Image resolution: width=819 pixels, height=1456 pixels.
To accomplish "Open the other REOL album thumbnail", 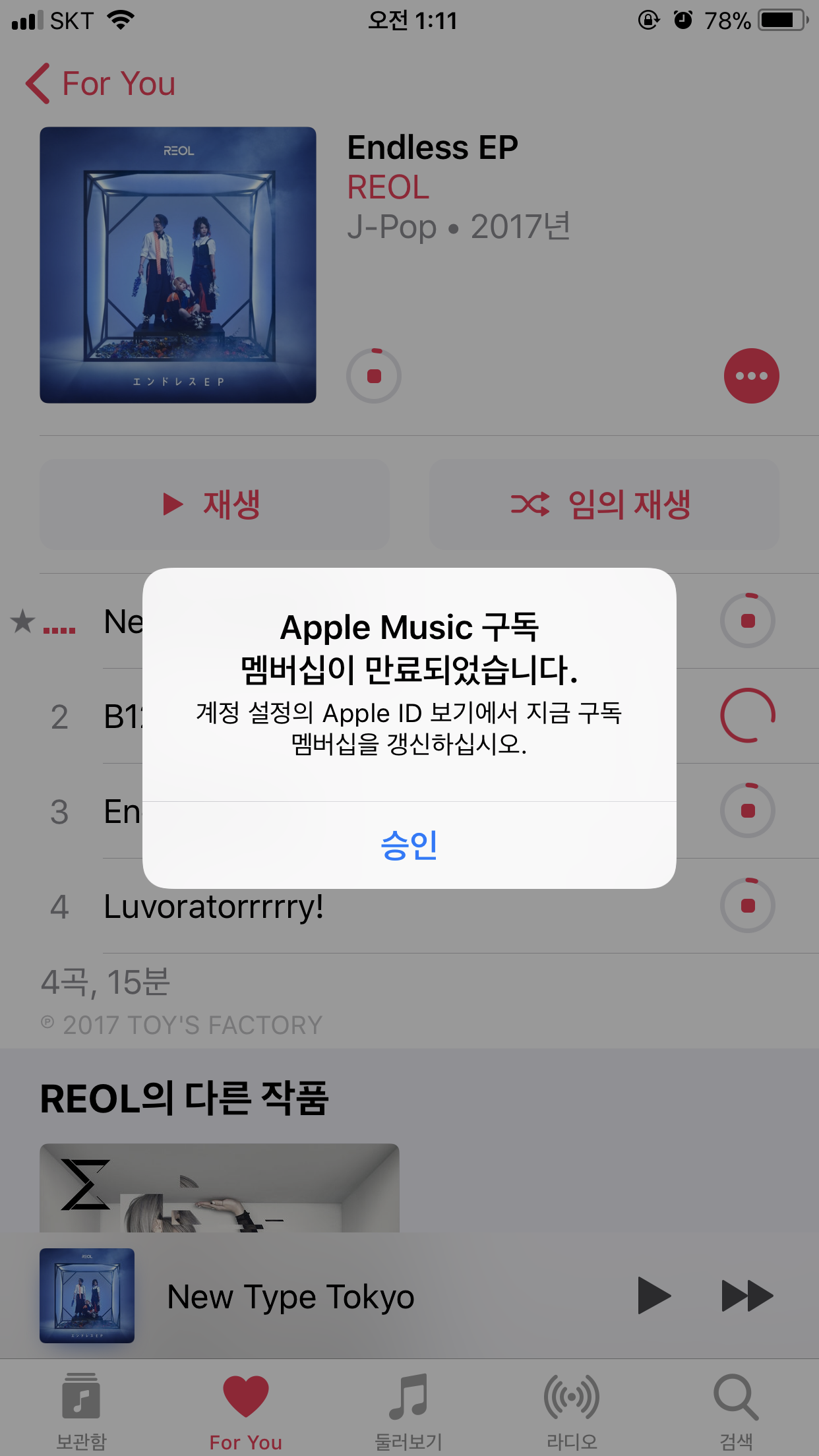I will (x=219, y=1188).
